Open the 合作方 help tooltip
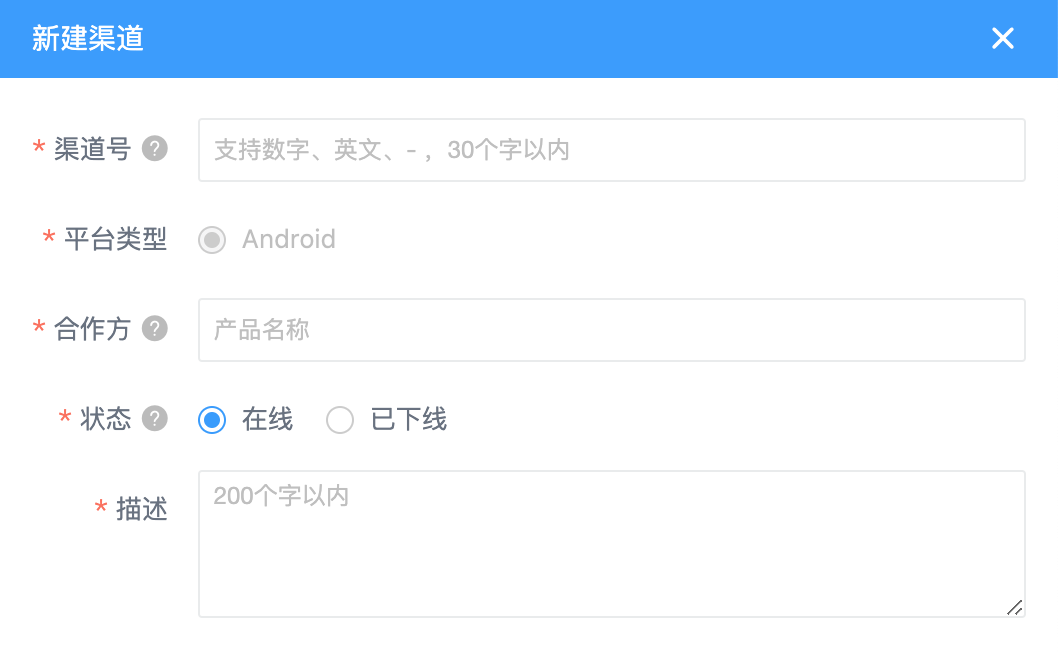Viewport: 1058px width, 654px height. tap(154, 328)
